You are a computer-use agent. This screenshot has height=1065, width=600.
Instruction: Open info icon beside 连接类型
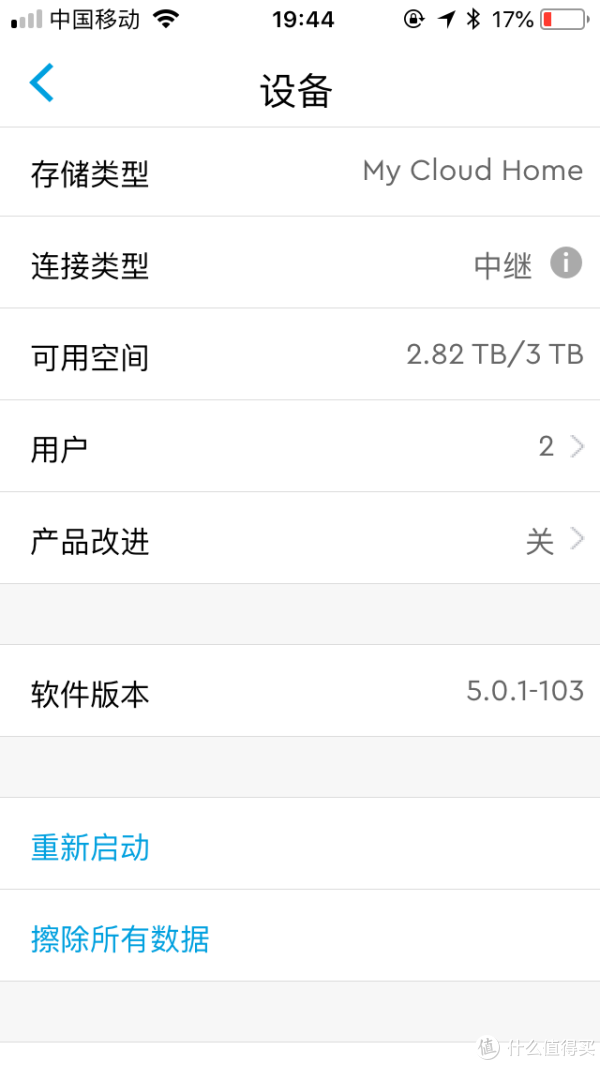[x=565, y=262]
